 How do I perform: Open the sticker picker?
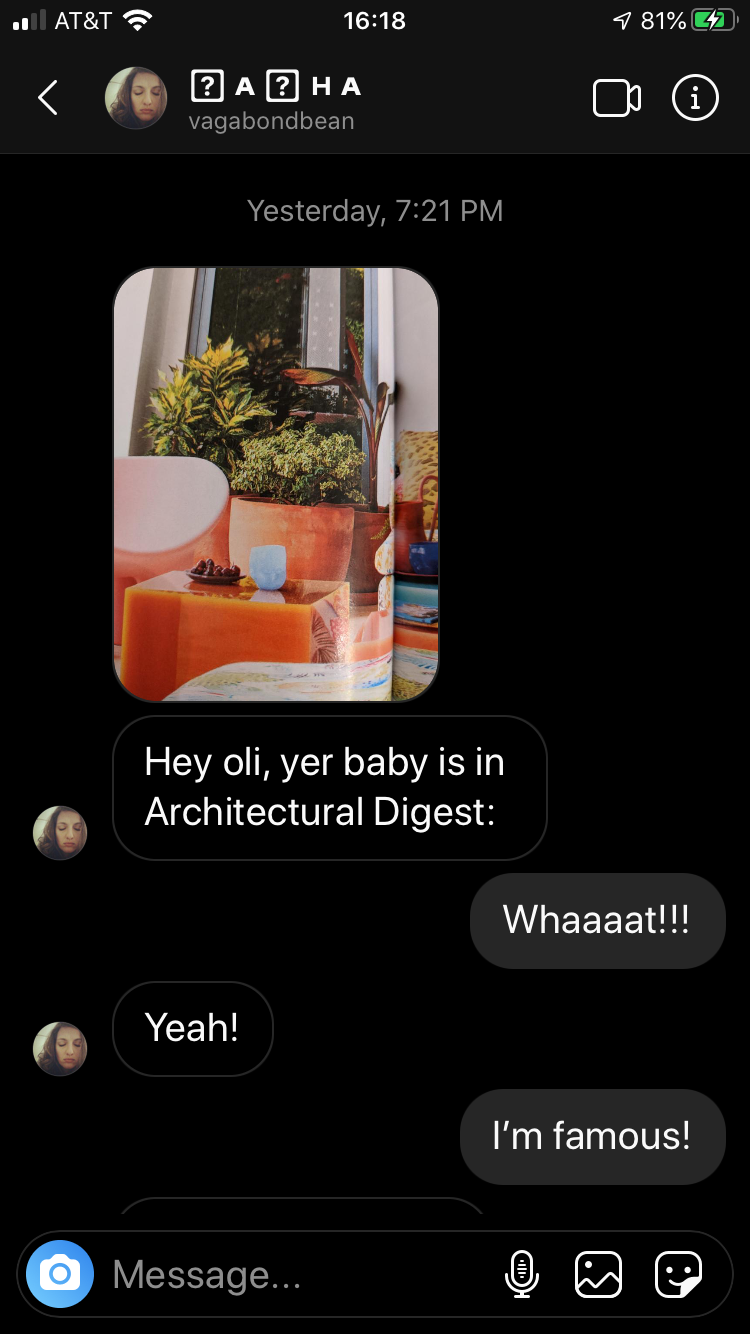click(x=678, y=1274)
